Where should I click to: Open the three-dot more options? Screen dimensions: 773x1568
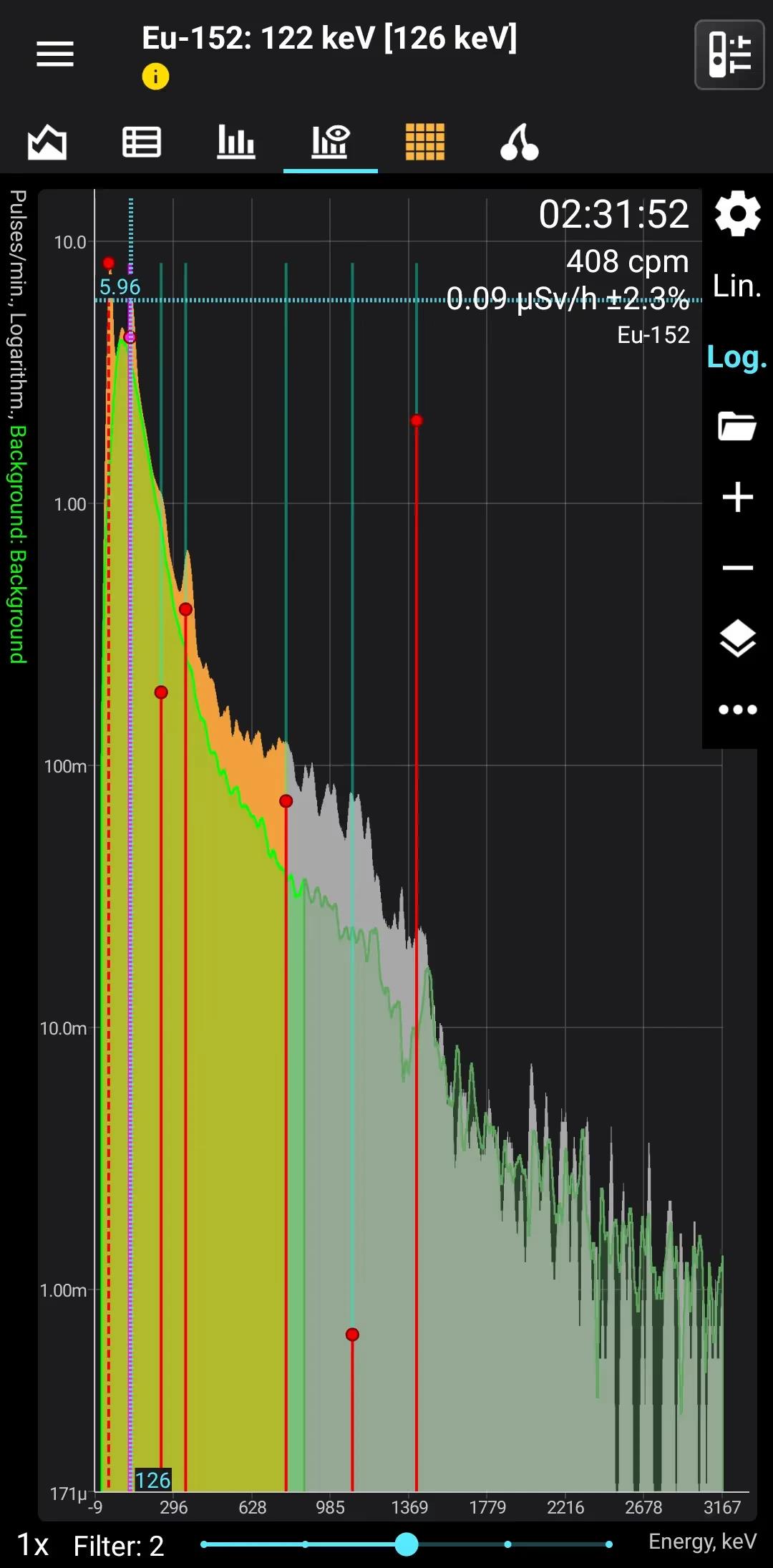point(737,710)
